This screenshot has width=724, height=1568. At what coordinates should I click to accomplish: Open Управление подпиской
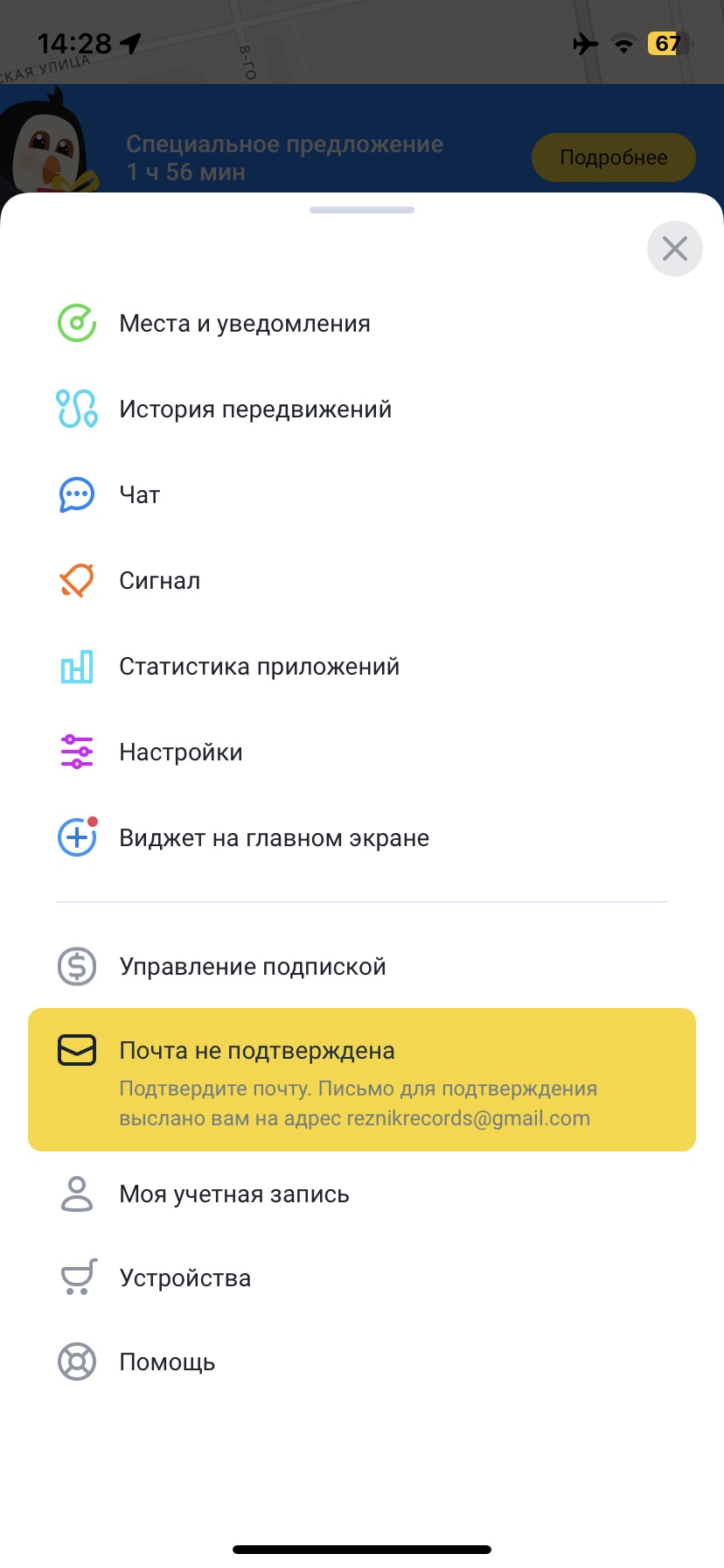253,967
